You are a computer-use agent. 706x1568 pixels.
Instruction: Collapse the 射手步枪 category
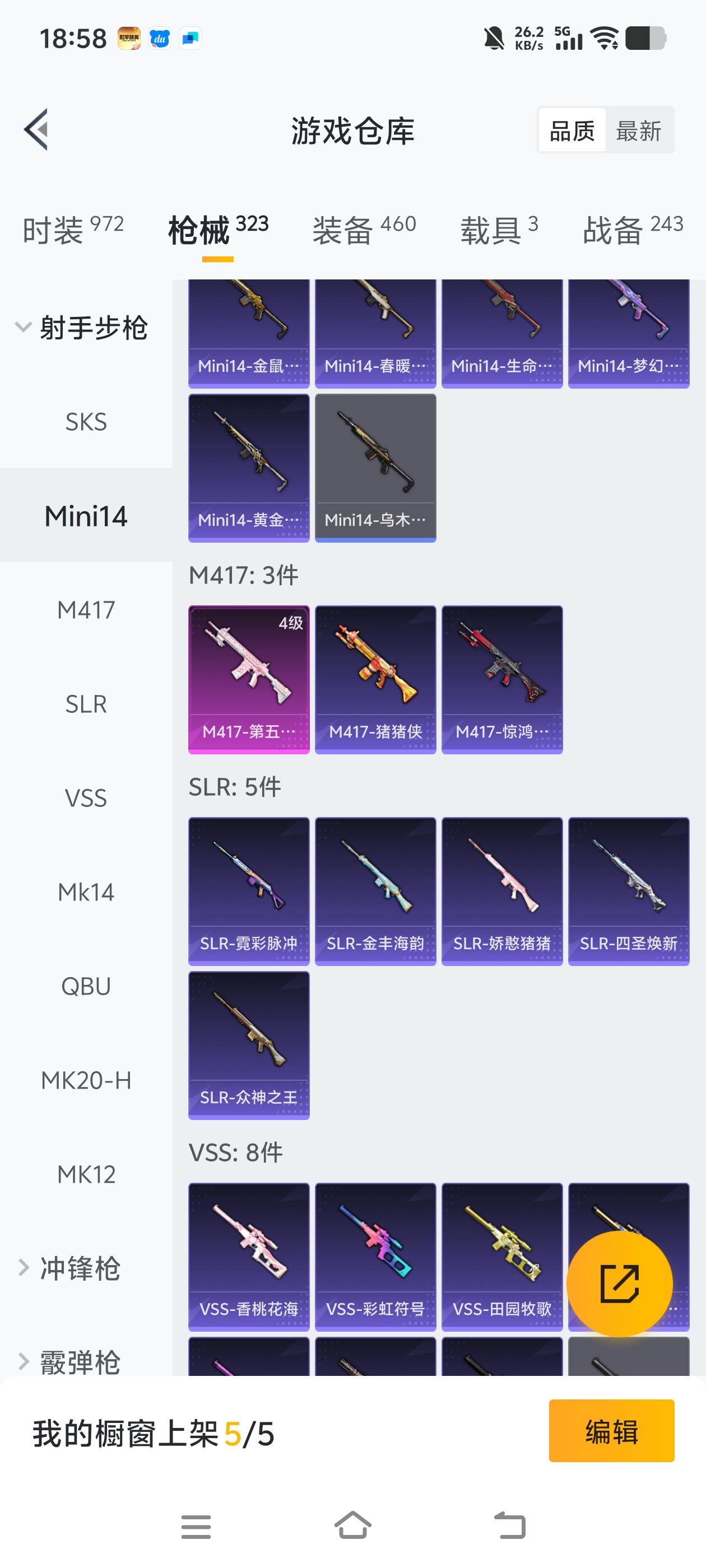(81, 328)
